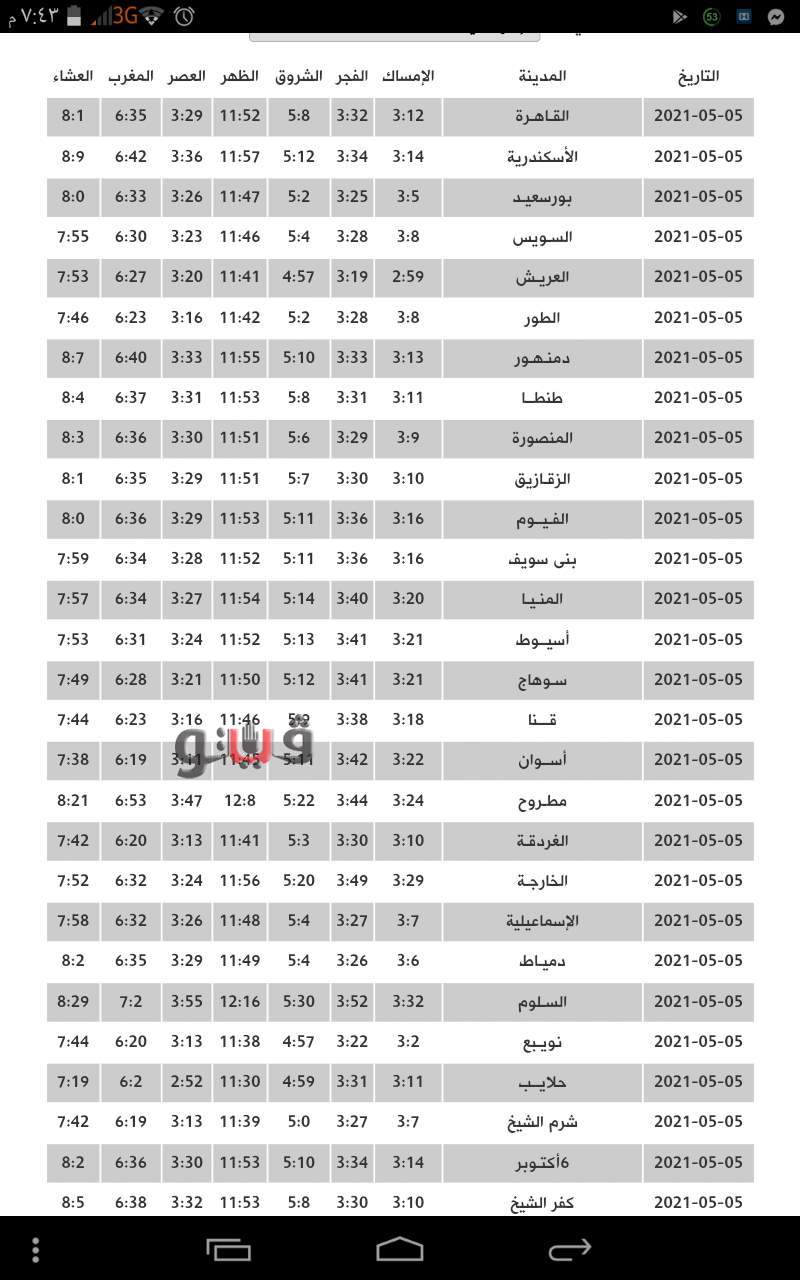
Task: Open the recent apps view
Action: [228, 1249]
